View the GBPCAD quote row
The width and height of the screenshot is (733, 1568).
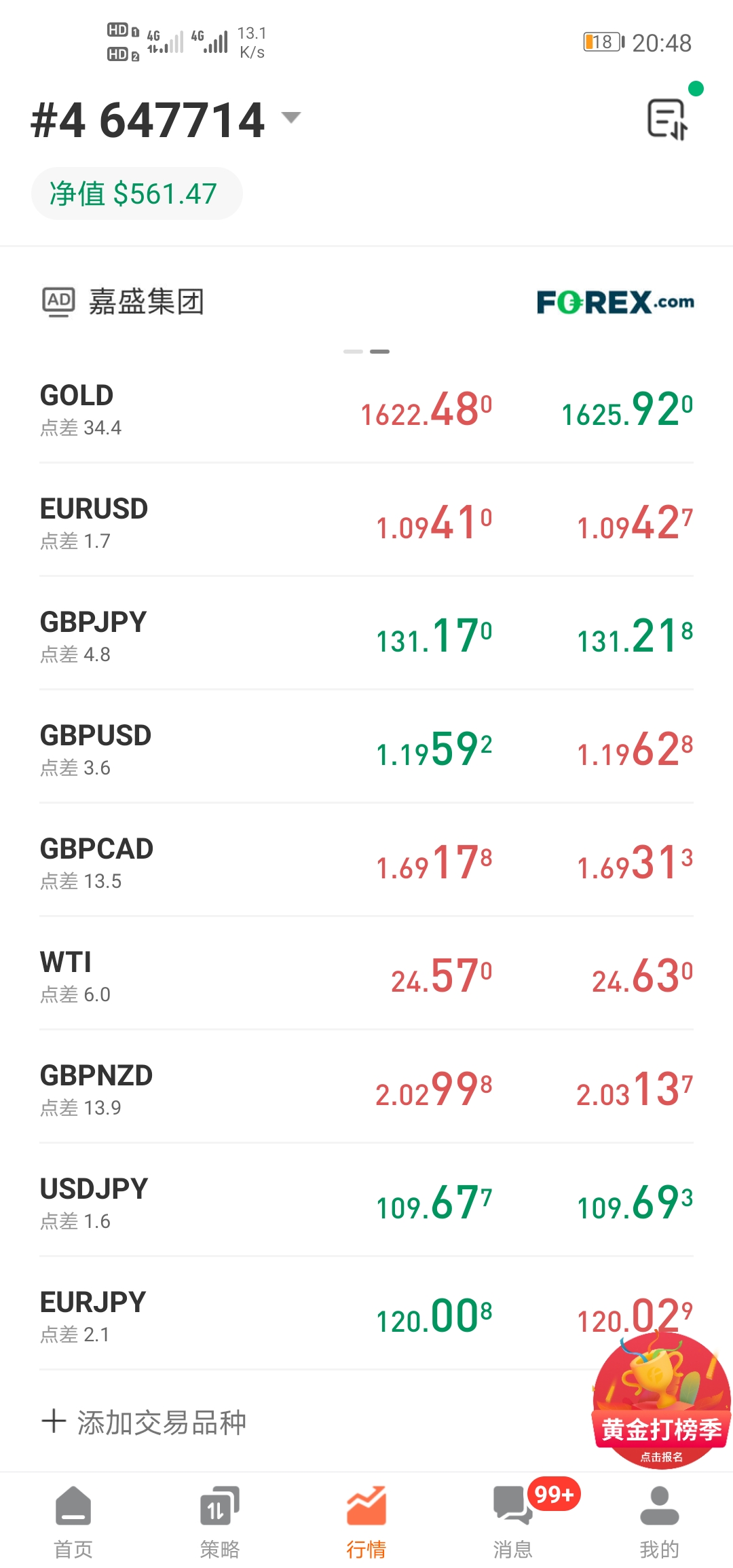[x=366, y=861]
